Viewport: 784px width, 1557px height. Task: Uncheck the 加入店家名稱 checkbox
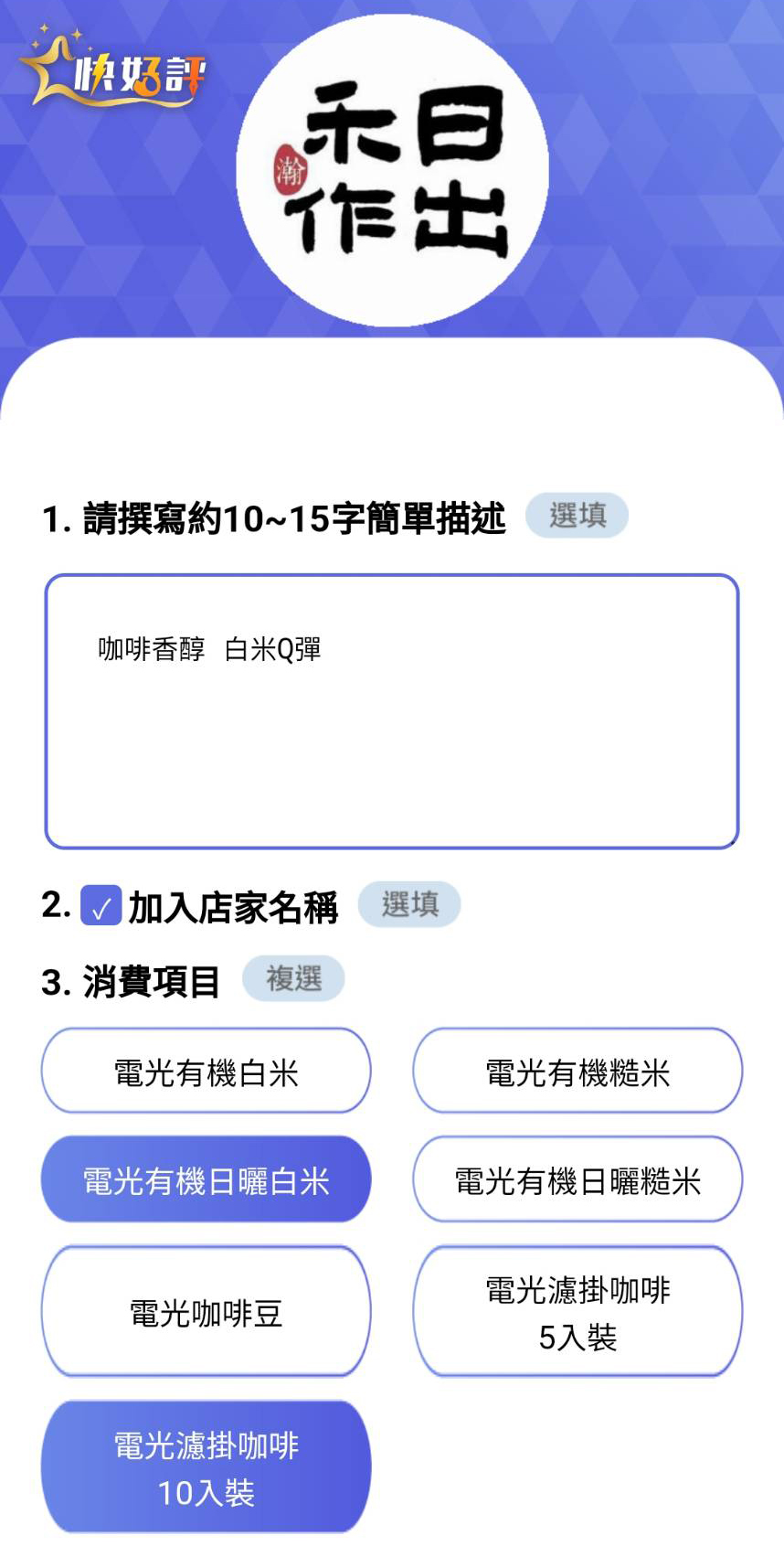coord(101,906)
